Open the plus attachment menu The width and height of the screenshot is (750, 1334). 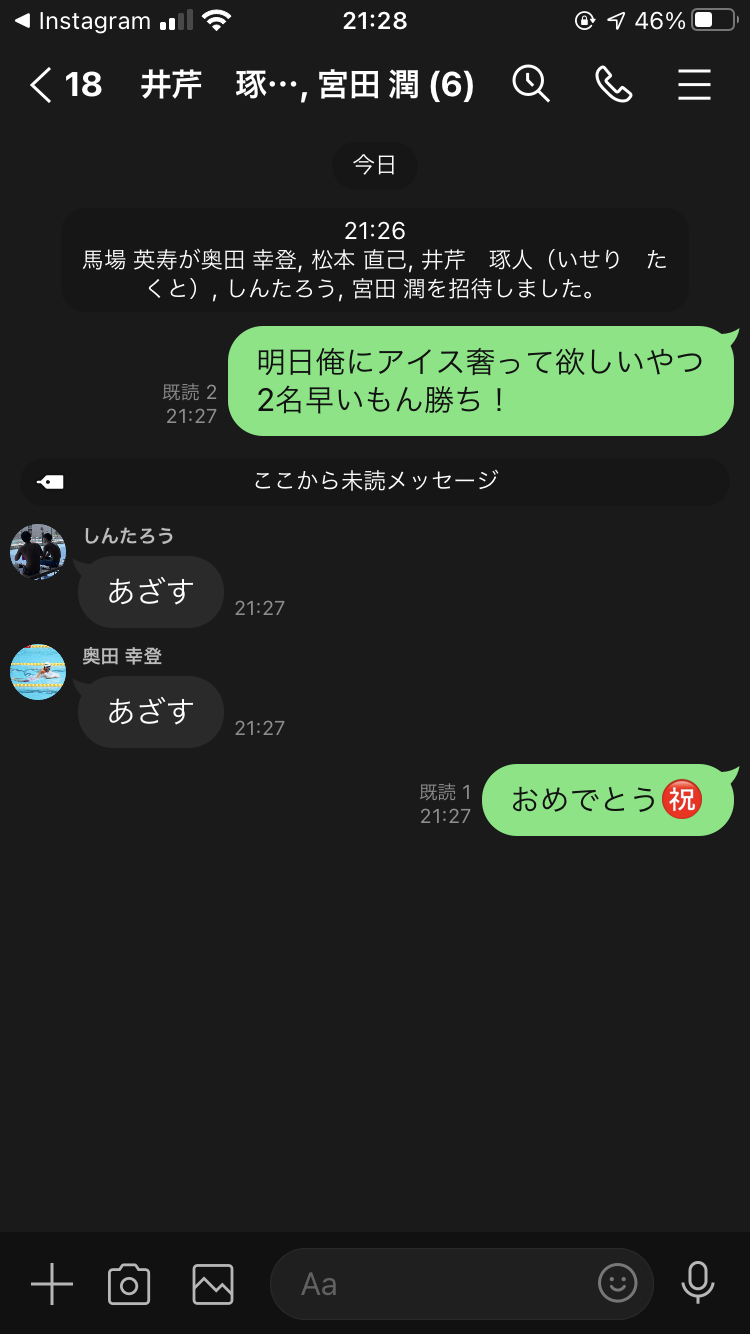click(x=52, y=1284)
